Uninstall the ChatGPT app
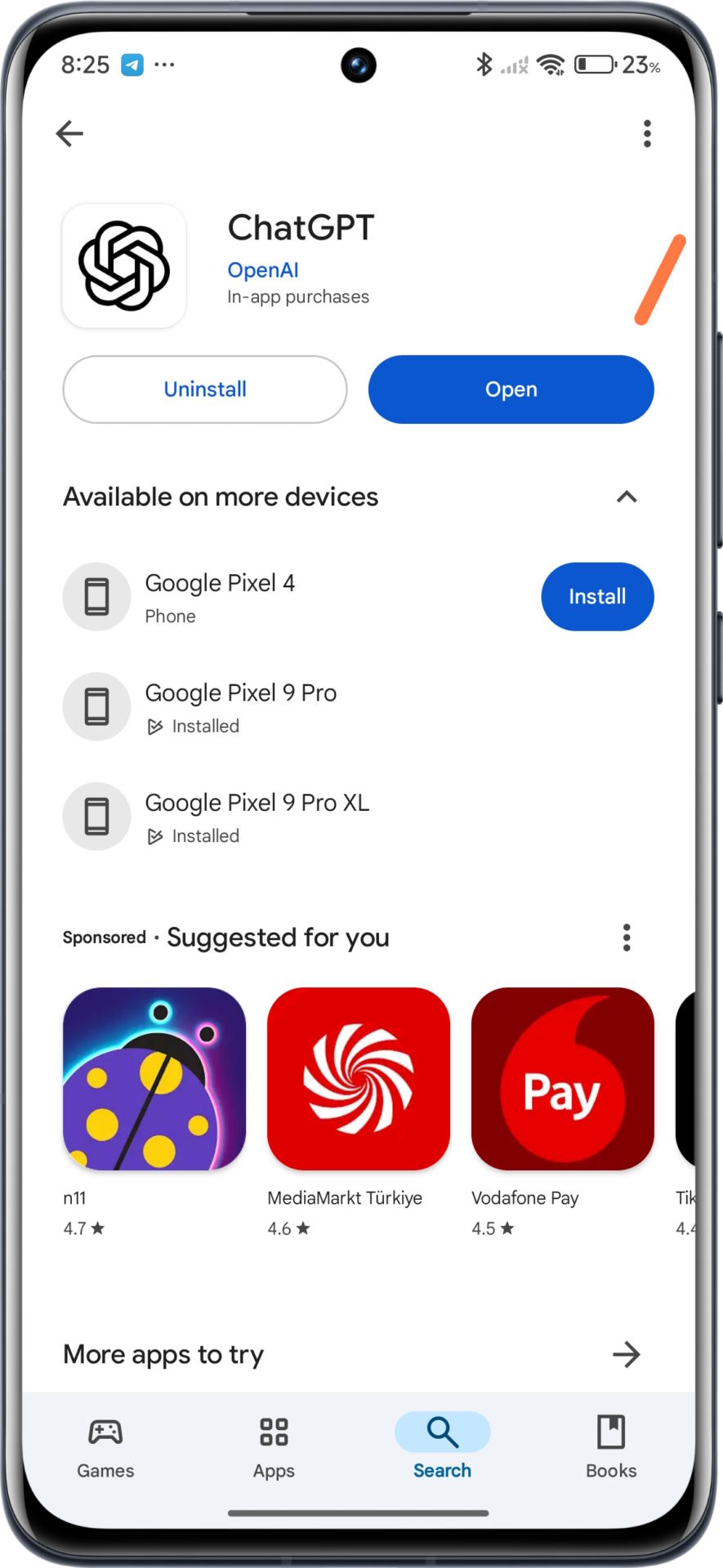Screen dimensions: 723x1568 pos(205,390)
